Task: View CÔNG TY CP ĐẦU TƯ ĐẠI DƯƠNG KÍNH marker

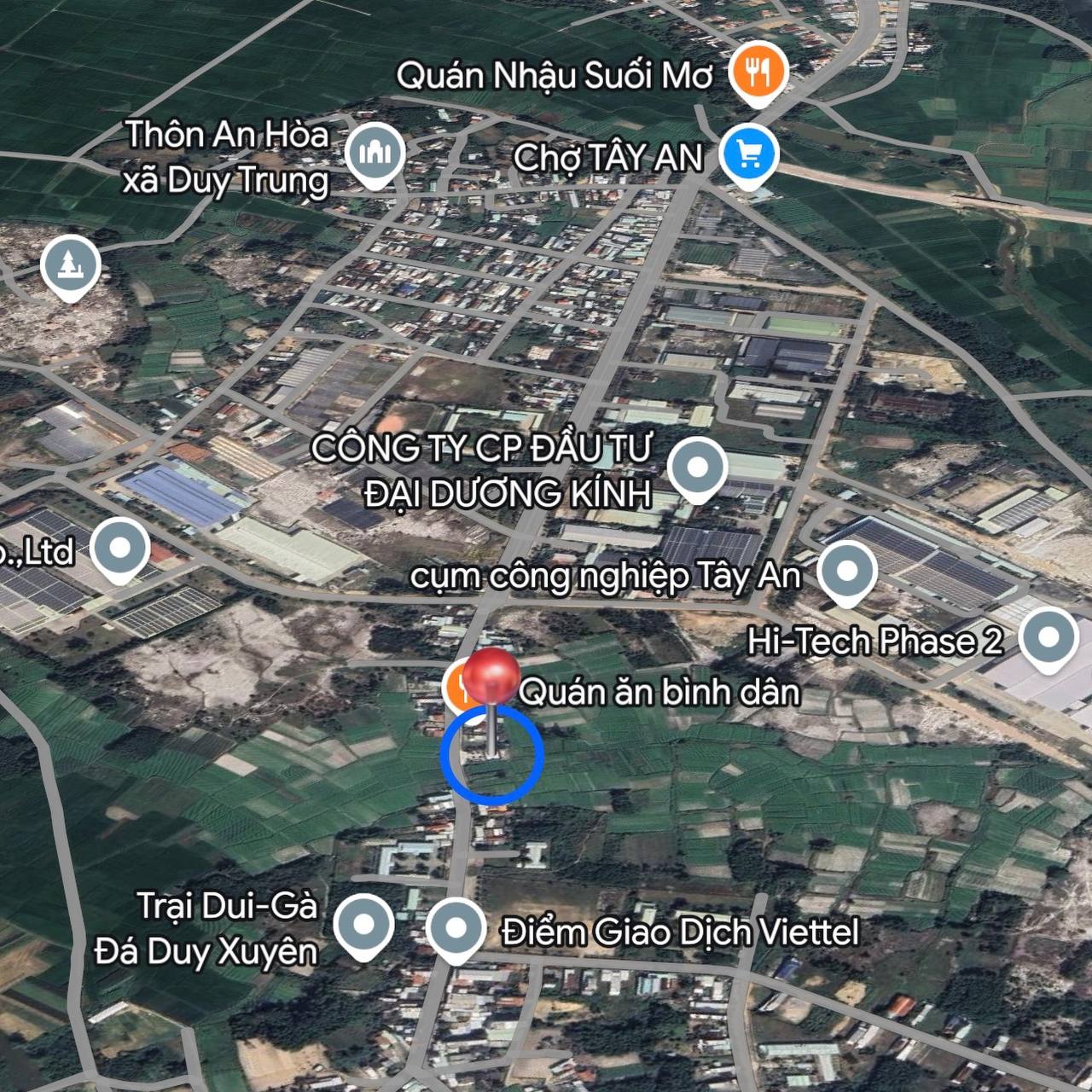Action: pyautogui.click(x=697, y=468)
